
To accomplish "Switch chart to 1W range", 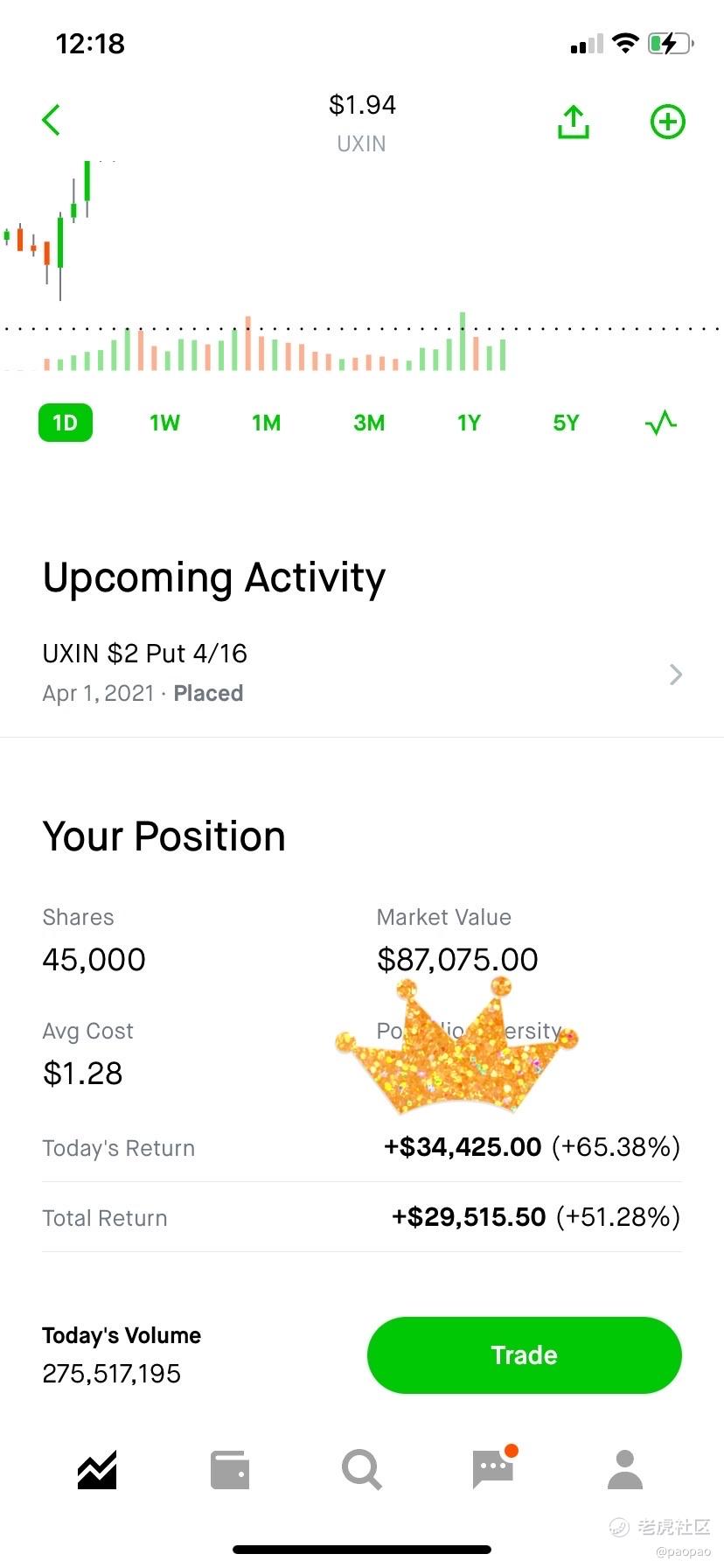I will tap(164, 423).
